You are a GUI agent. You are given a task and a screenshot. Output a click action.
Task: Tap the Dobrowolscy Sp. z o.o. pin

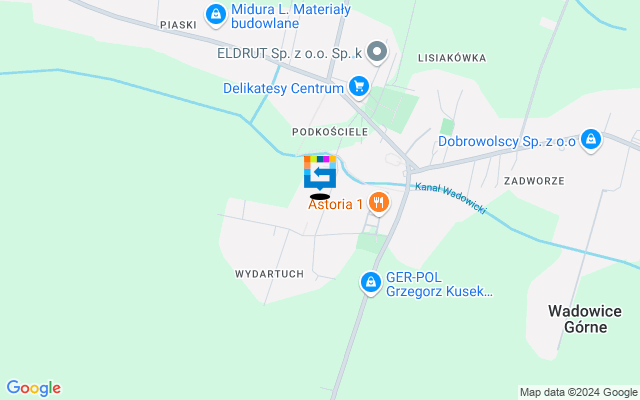tap(591, 140)
